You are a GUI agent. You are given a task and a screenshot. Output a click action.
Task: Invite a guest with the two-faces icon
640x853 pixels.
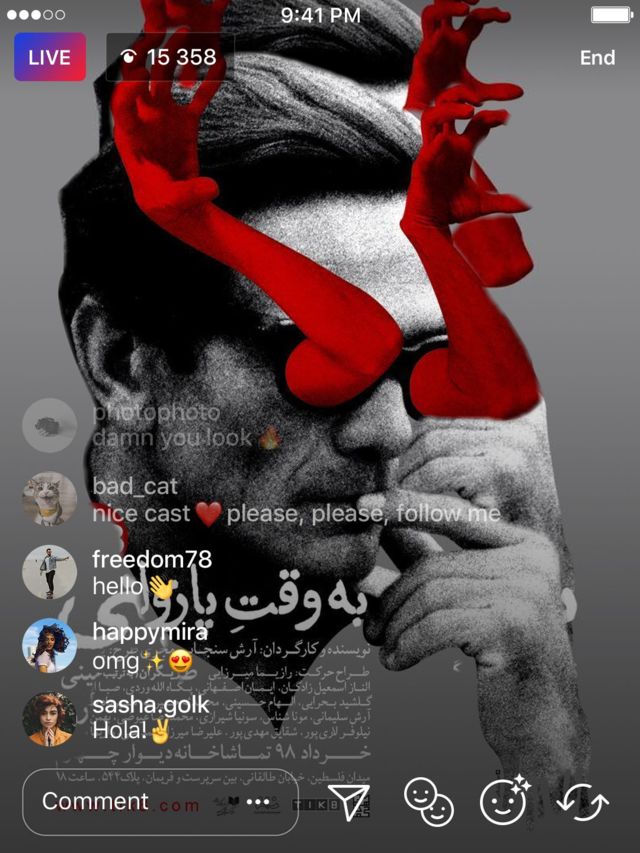pos(428,801)
